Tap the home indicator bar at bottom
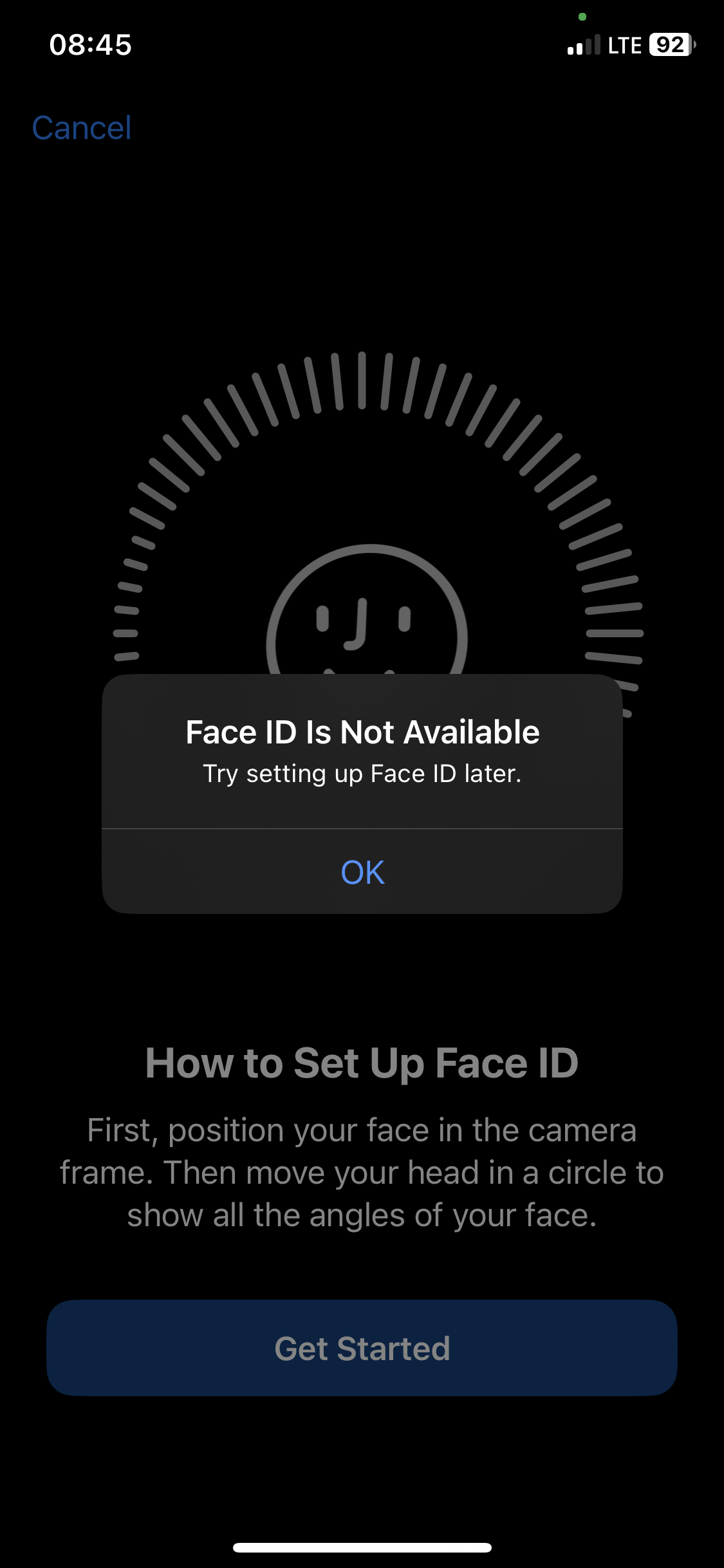Viewport: 724px width, 1568px height. click(x=362, y=1547)
